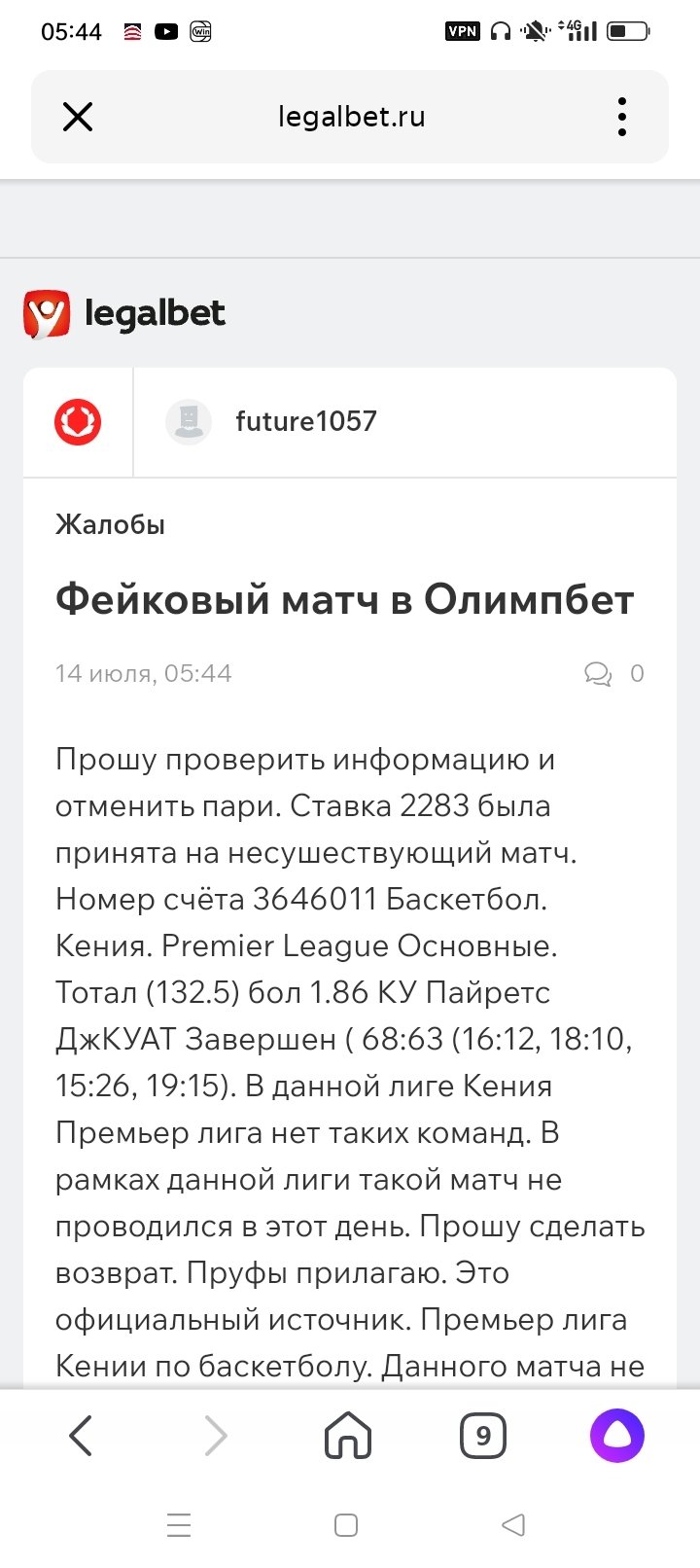Open the Жалобы section link
Image resolution: width=700 pixels, height=1568 pixels.
click(x=110, y=524)
